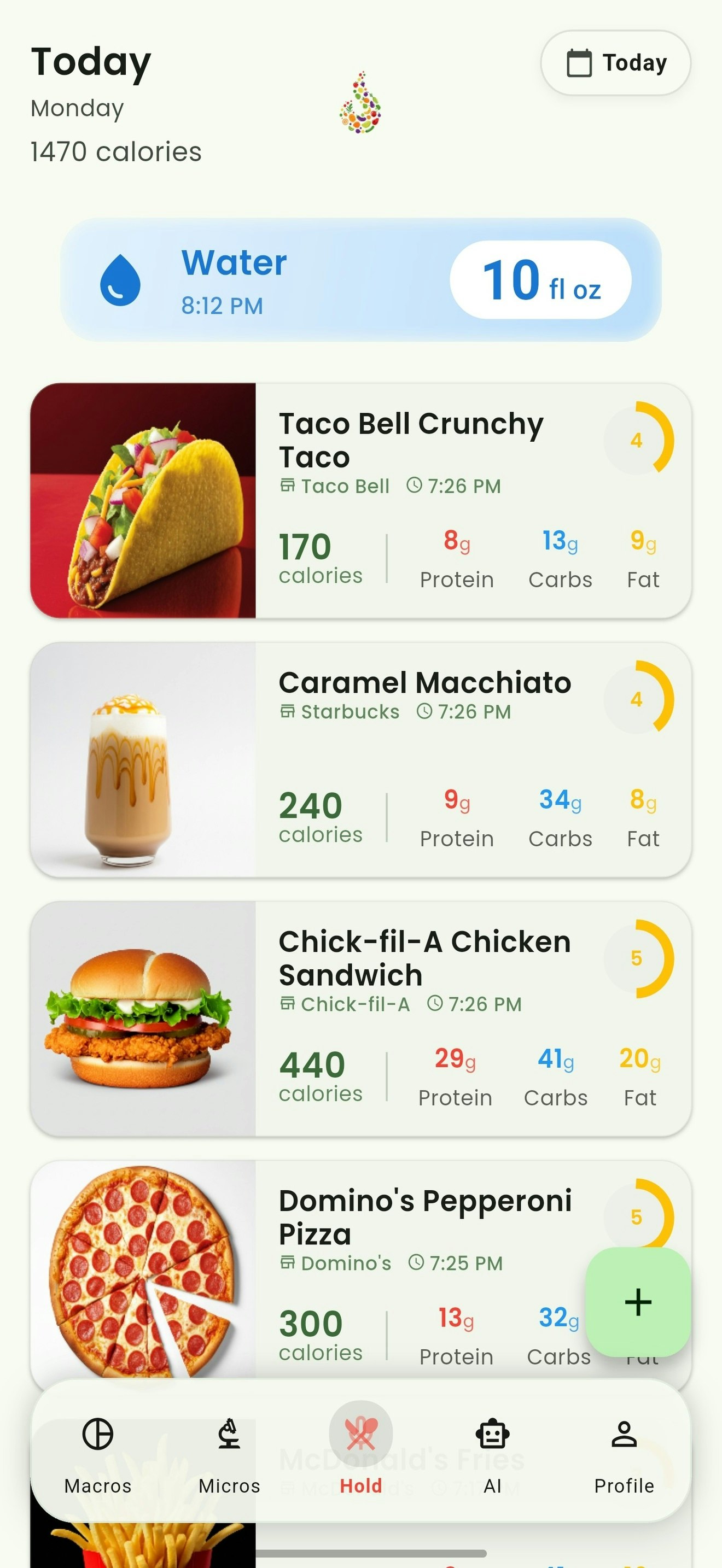Open the Water intake card
This screenshot has width=722, height=1568.
(x=360, y=280)
